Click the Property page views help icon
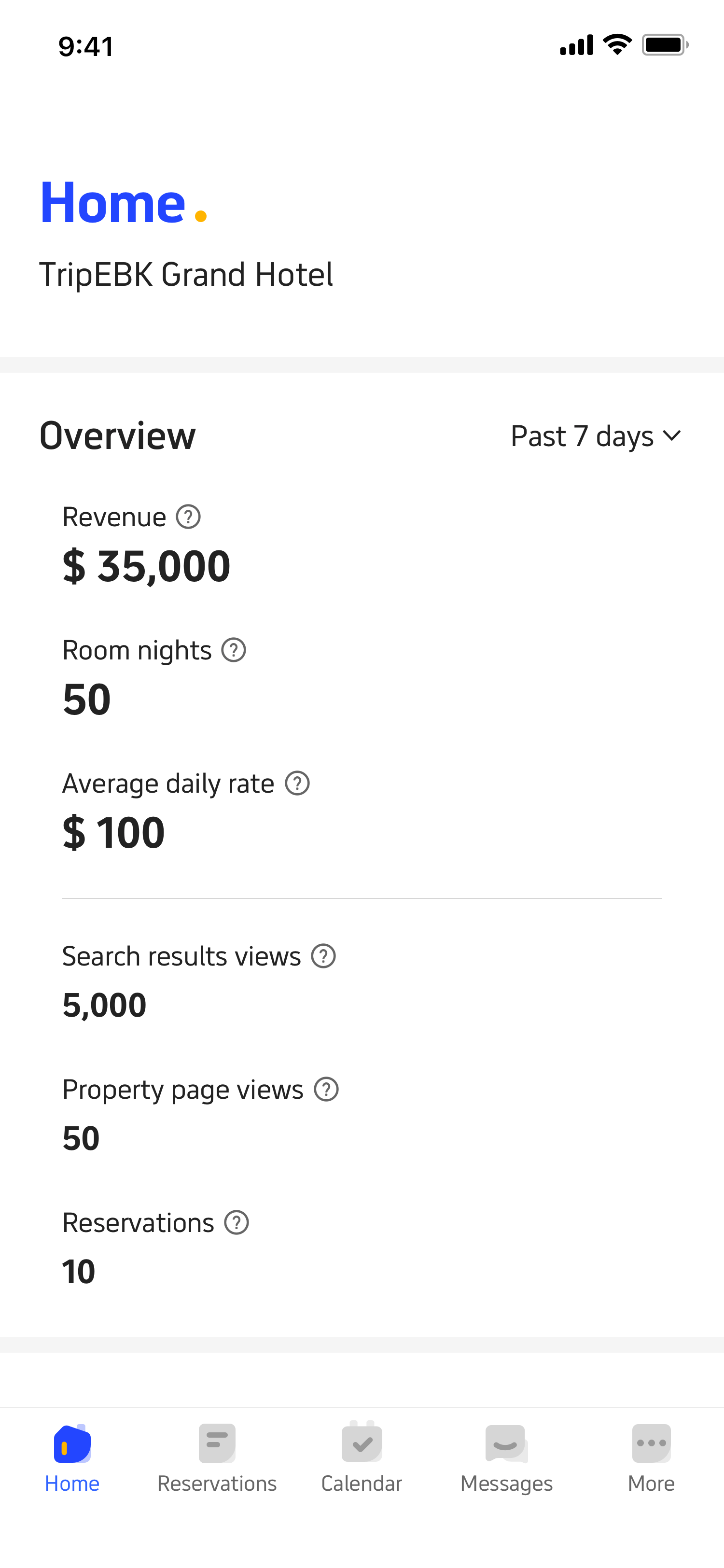 click(x=326, y=1089)
